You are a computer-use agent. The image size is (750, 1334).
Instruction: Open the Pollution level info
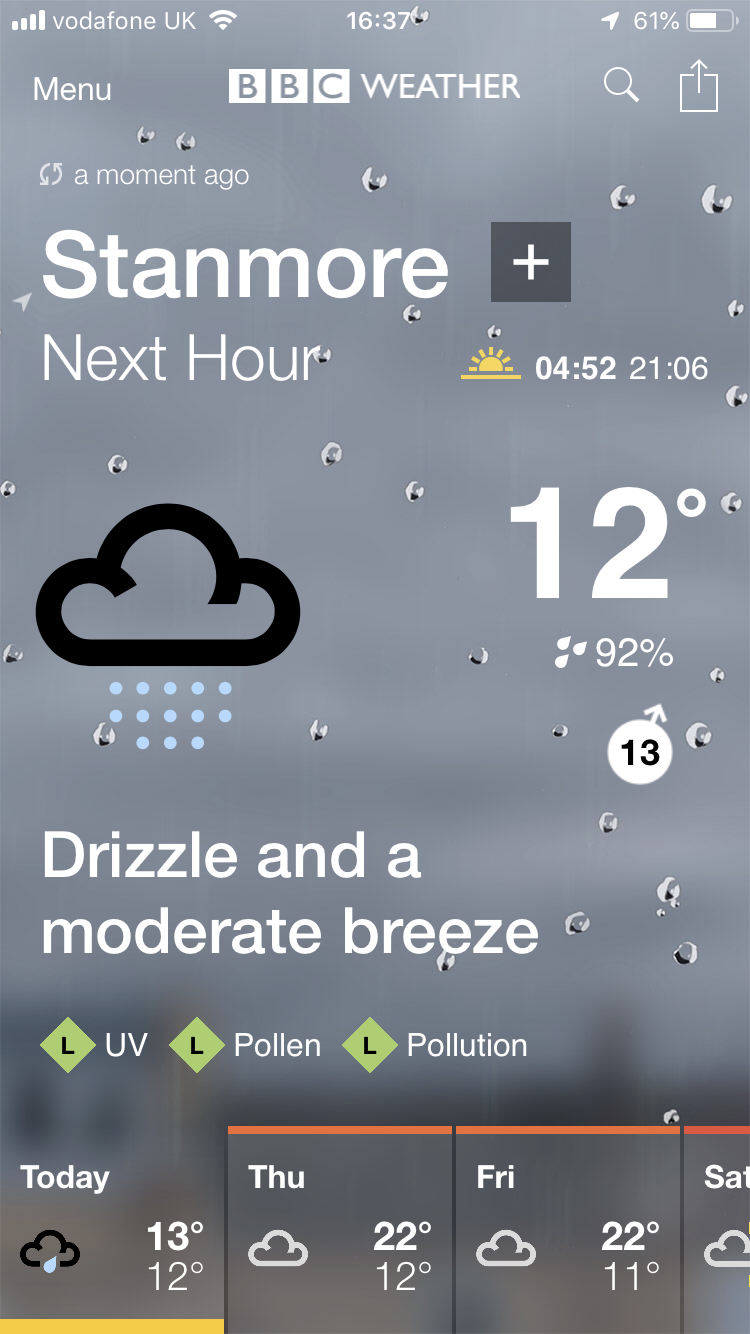[435, 1046]
